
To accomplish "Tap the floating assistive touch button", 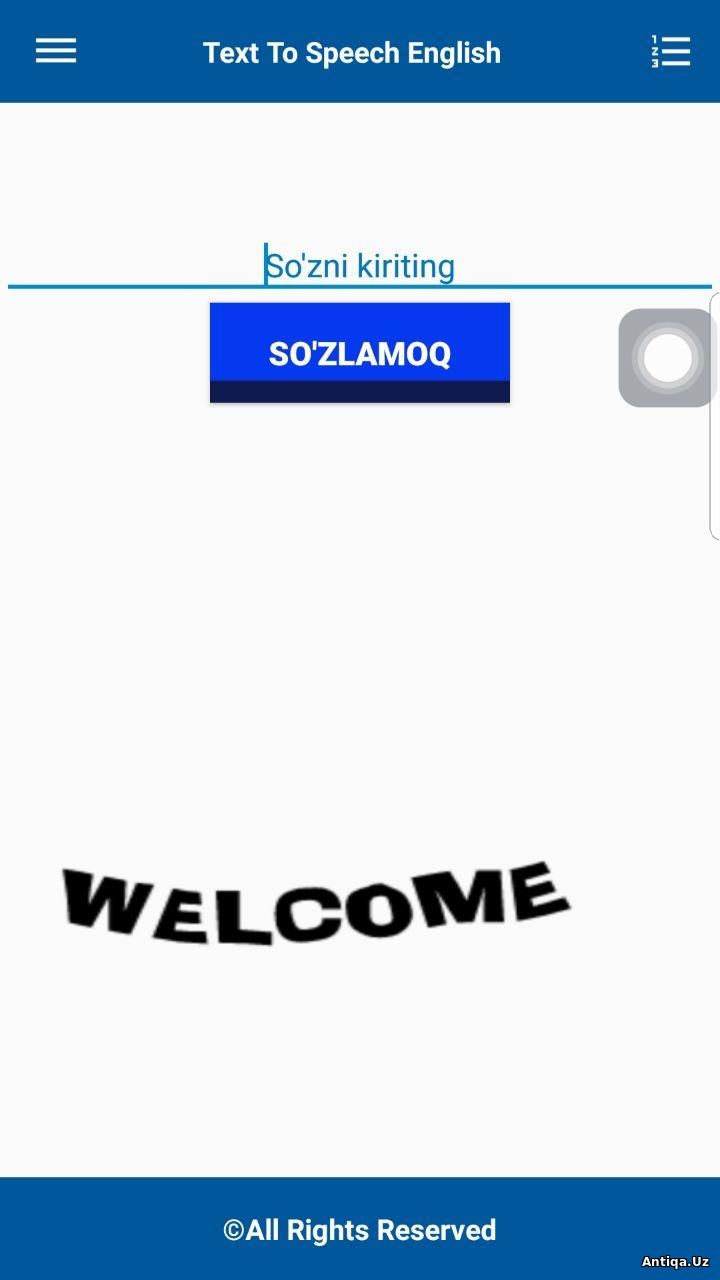I will pos(667,358).
